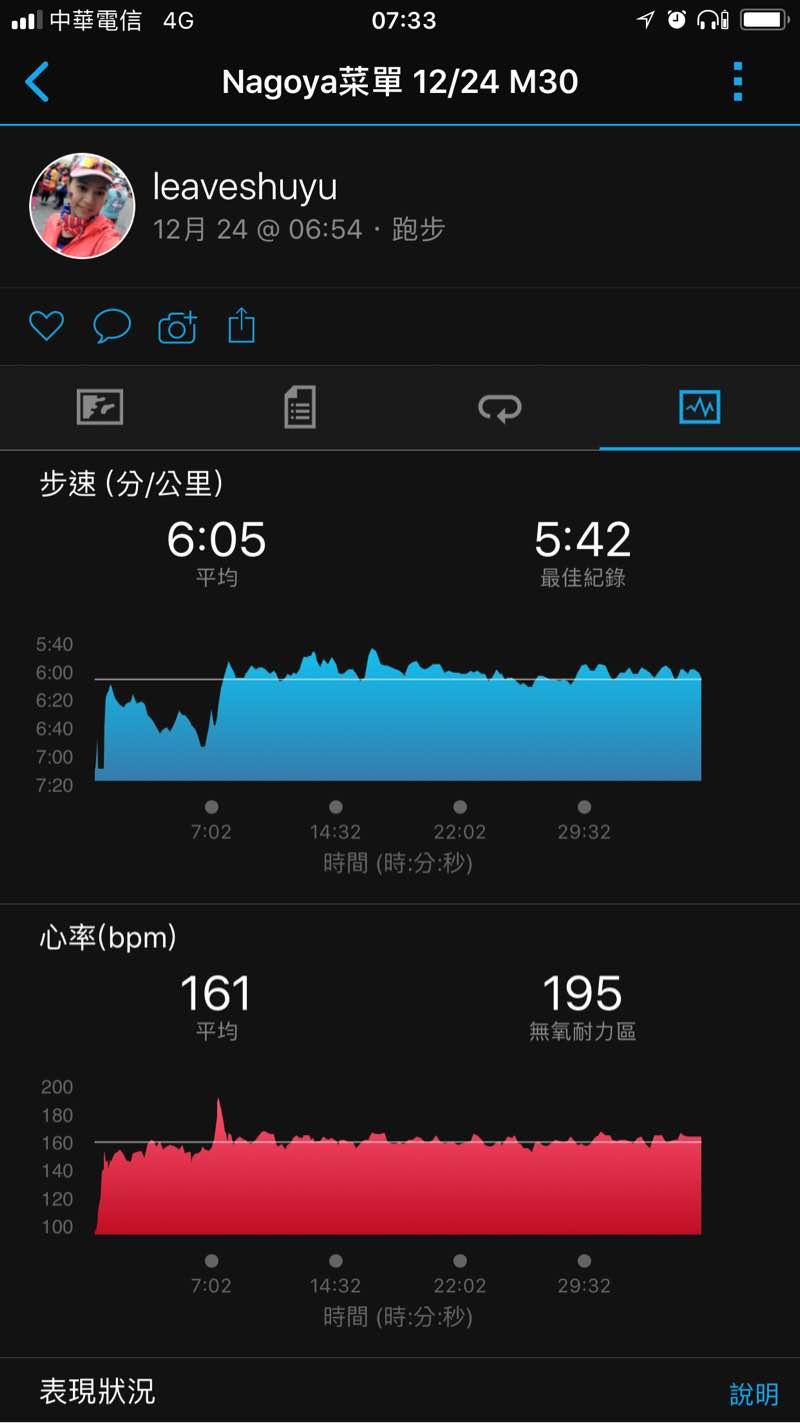The width and height of the screenshot is (800, 1423).
Task: Expand the heart rate (心率) chart
Action: (398, 1165)
